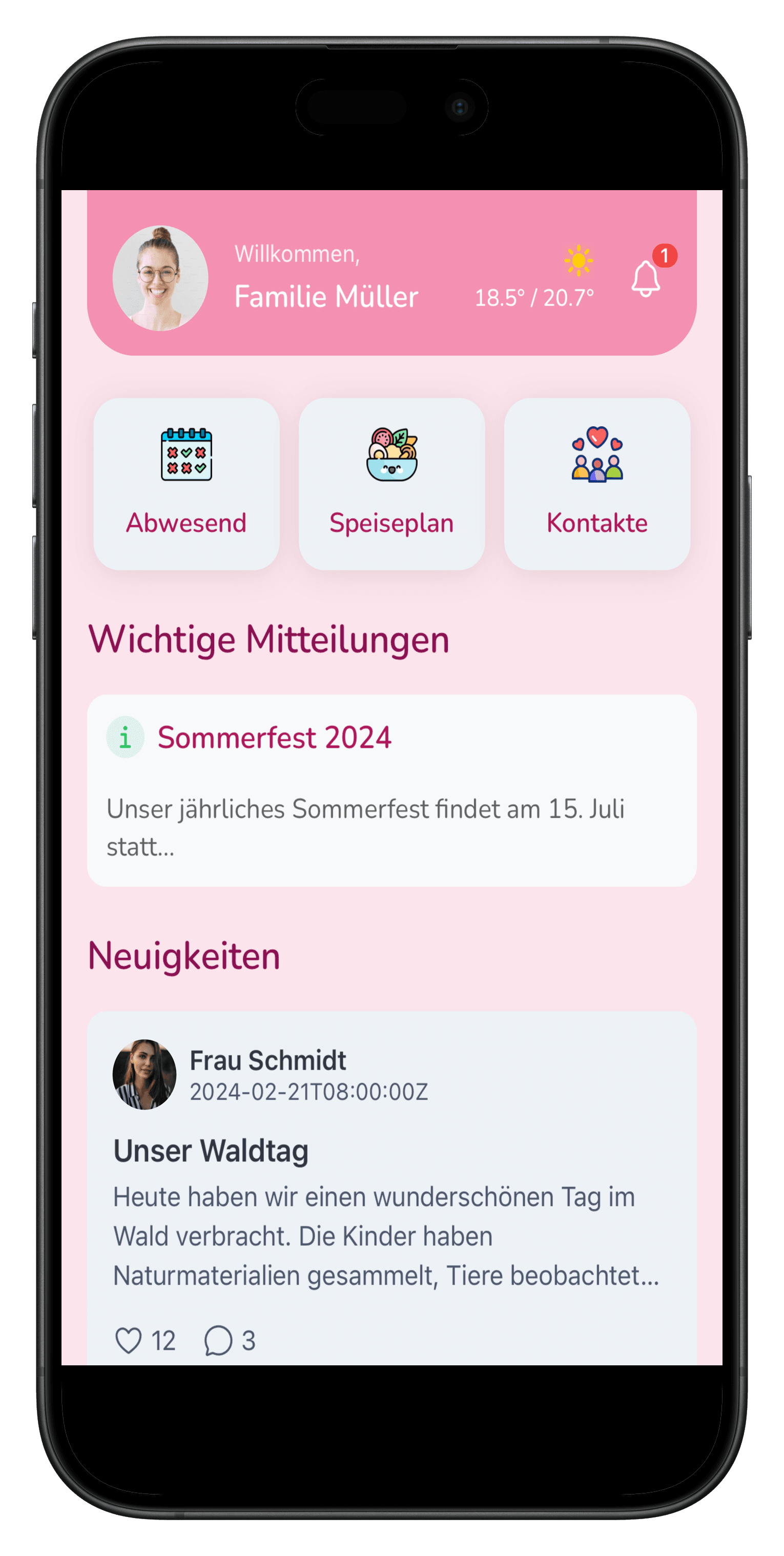This screenshot has height=1556, width=784.
Task: Click the temperature reading 18.5° / 20.7°
Action: (534, 296)
